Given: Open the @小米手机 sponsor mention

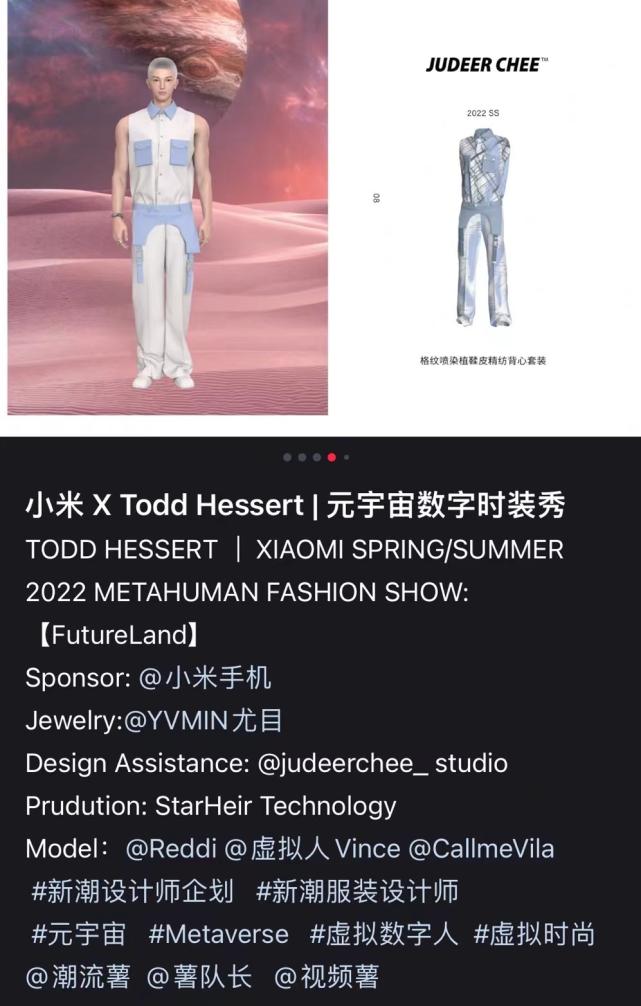Looking at the screenshot, I should (x=205, y=678).
